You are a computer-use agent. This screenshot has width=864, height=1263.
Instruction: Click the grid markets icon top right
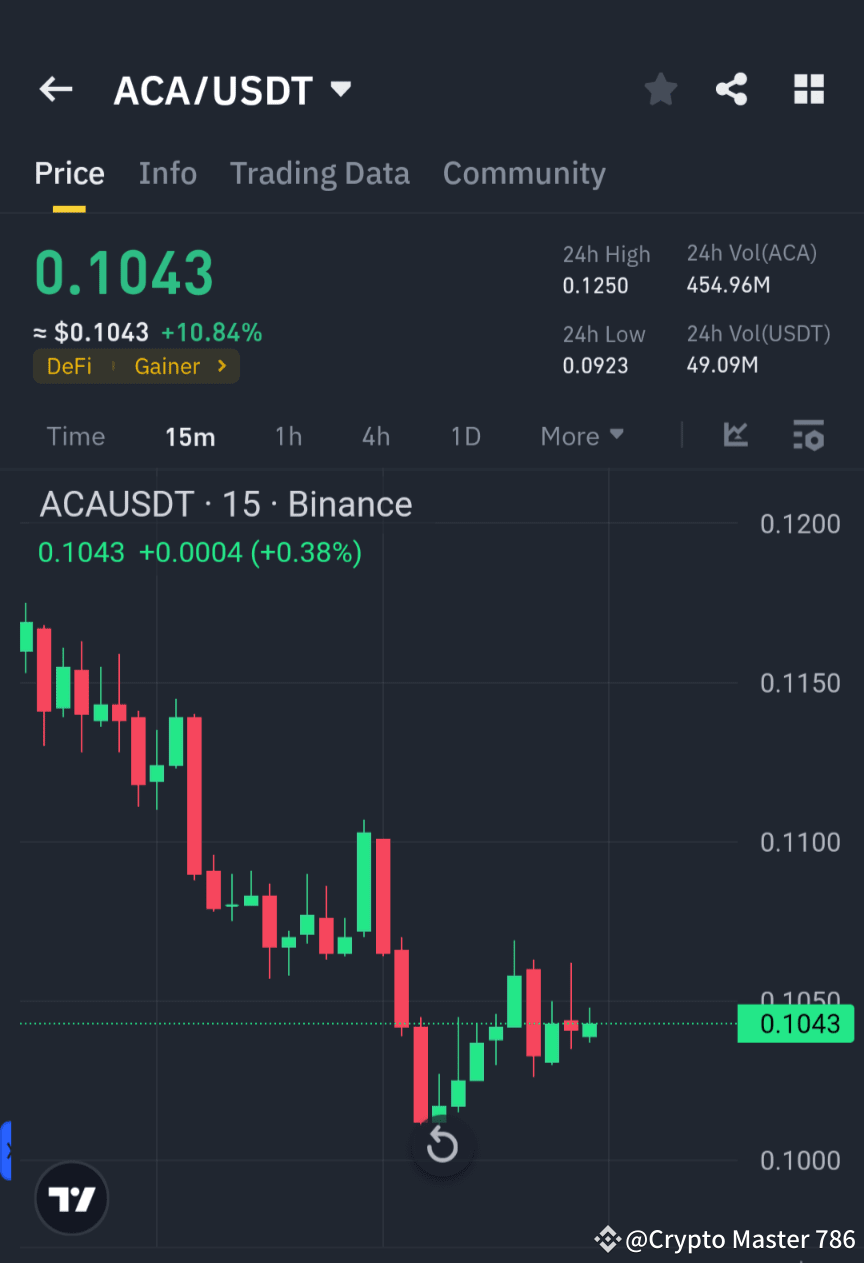(808, 89)
